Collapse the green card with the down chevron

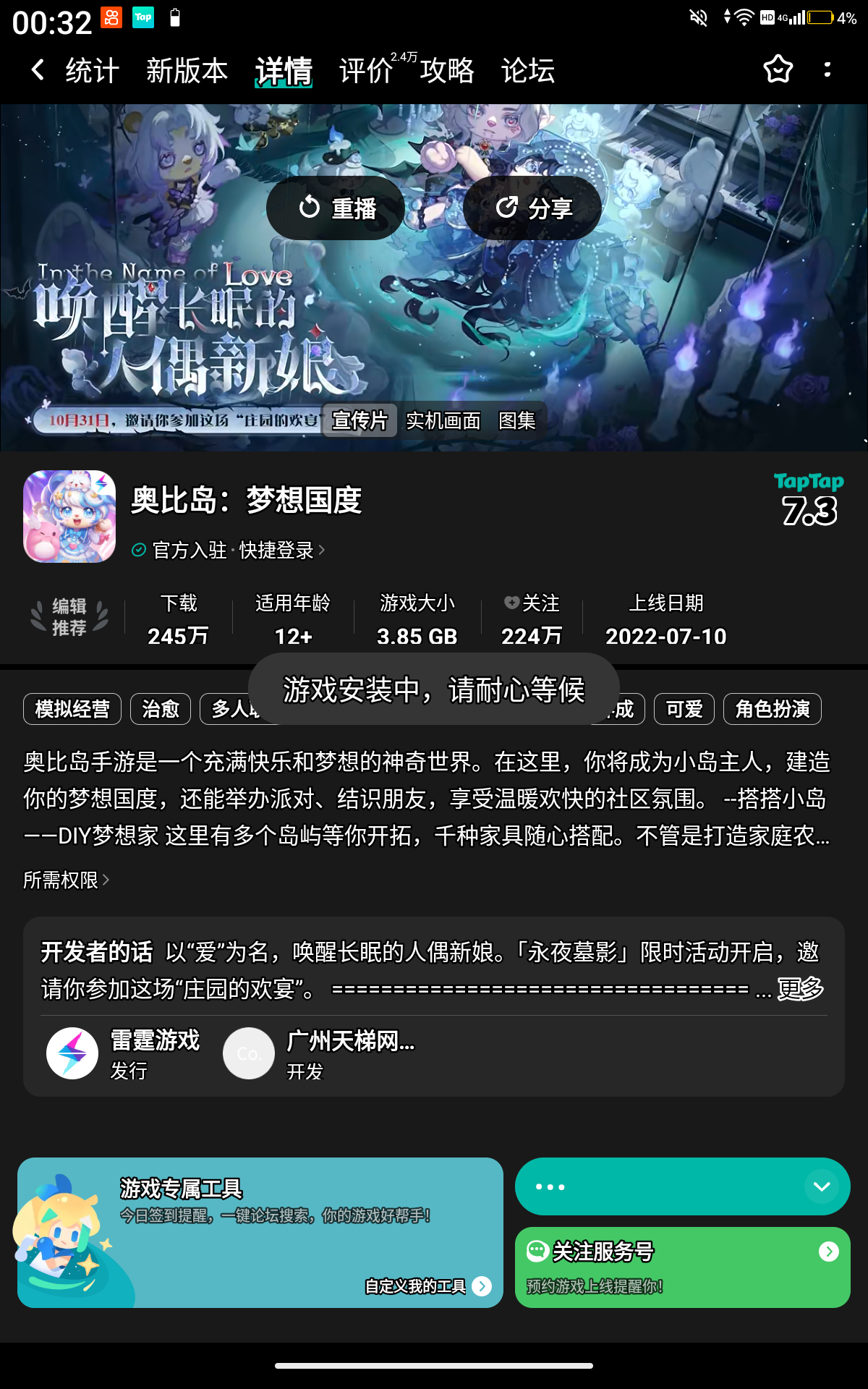(821, 1187)
